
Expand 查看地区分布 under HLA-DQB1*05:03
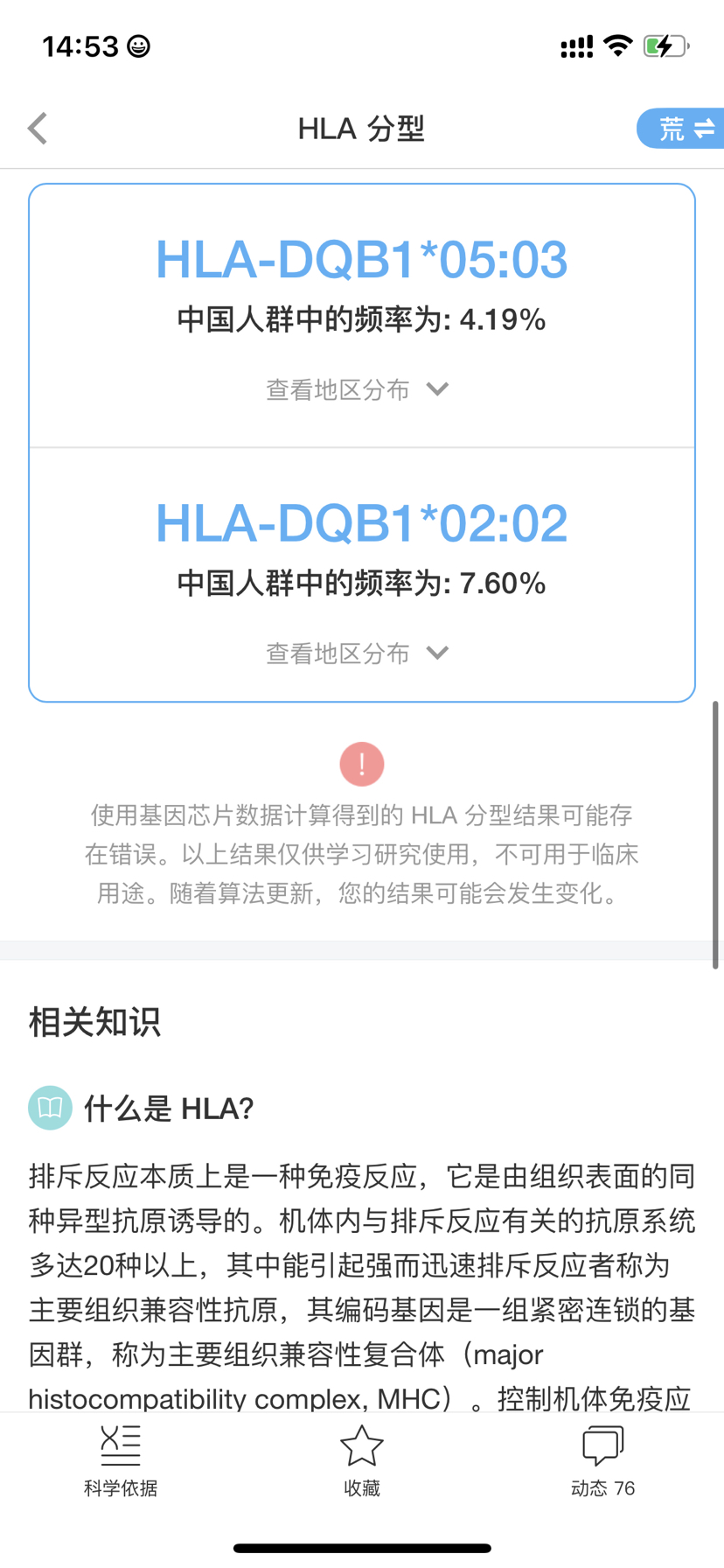pyautogui.click(x=358, y=389)
